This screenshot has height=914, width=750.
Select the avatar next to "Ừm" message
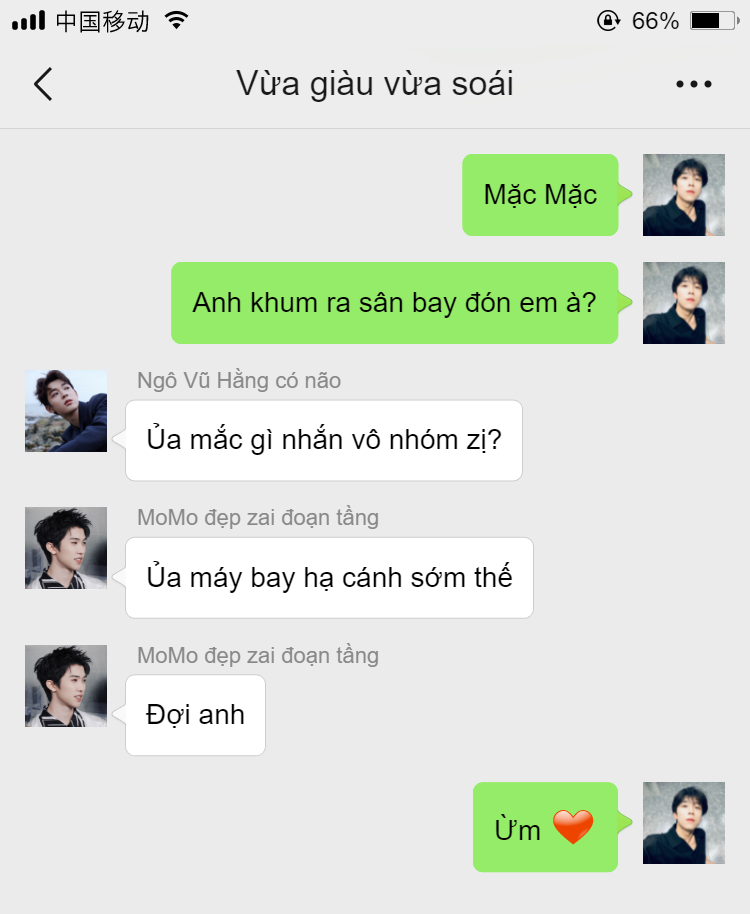click(683, 823)
